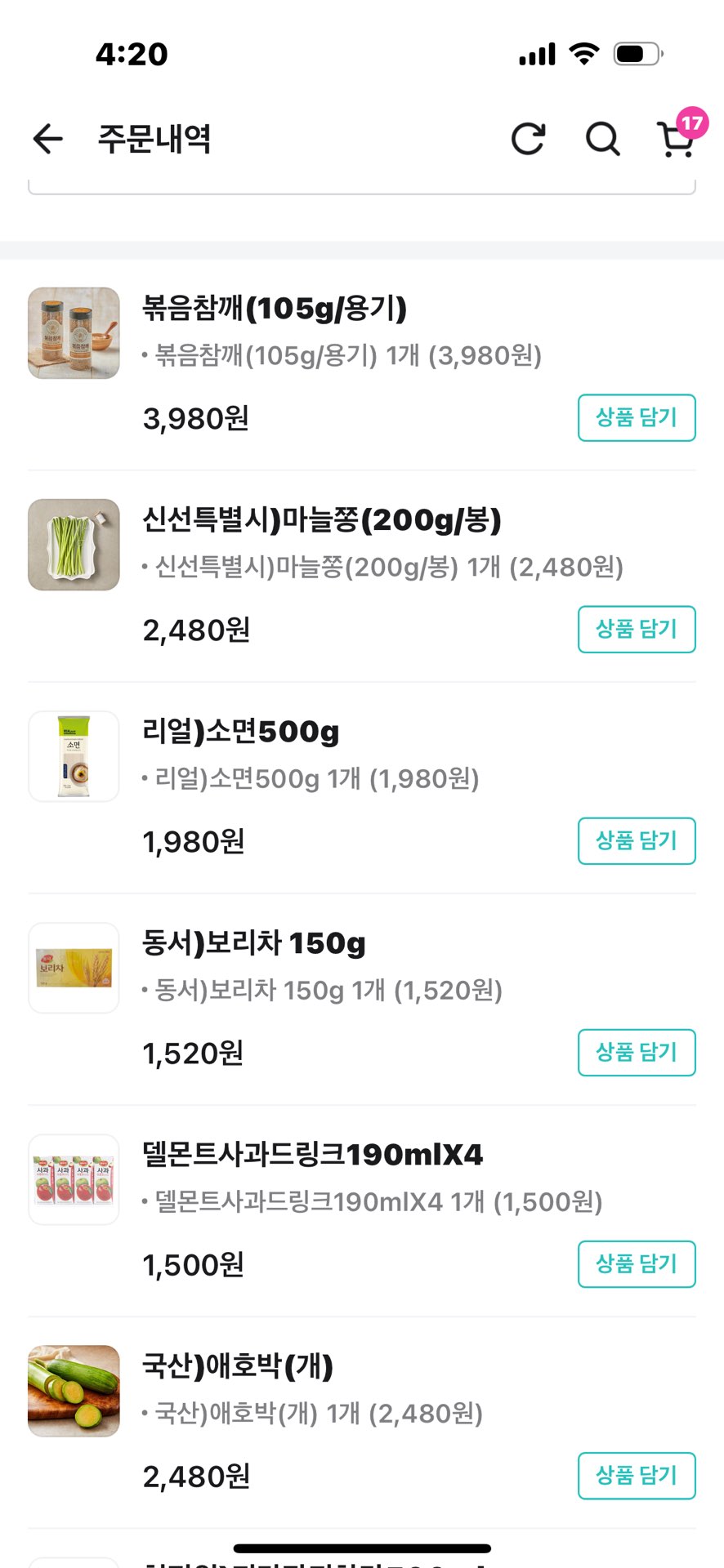Open the 국산)애호박 product thumbnail
This screenshot has height=1568, width=724.
pos(74,1391)
